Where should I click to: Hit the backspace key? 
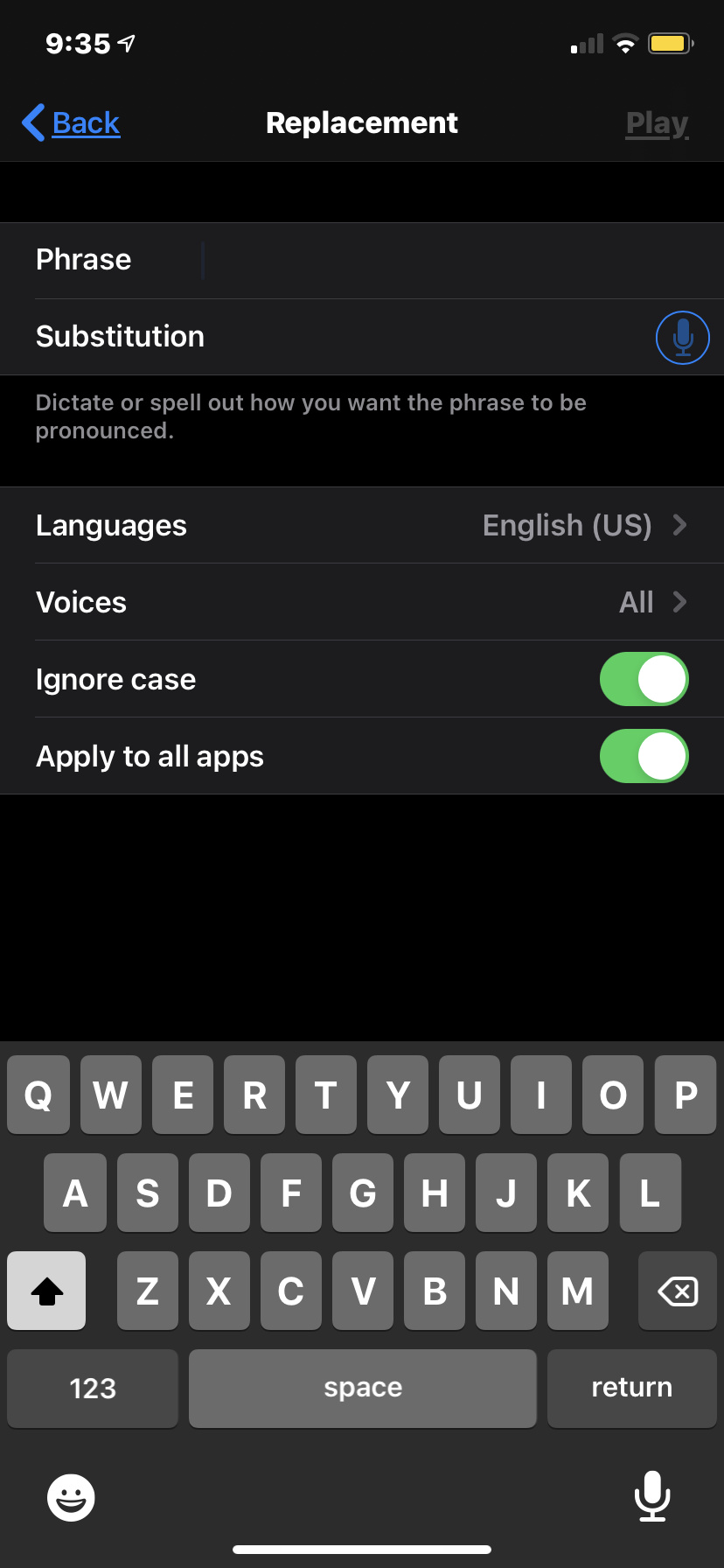[678, 1291]
